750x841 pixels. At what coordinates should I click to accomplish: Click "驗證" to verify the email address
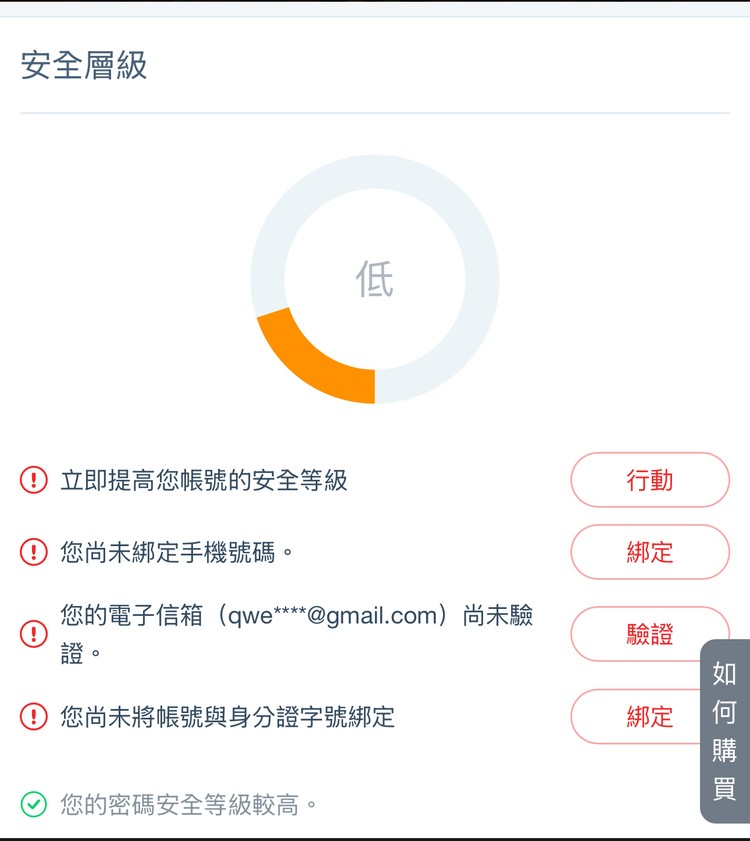pos(650,634)
